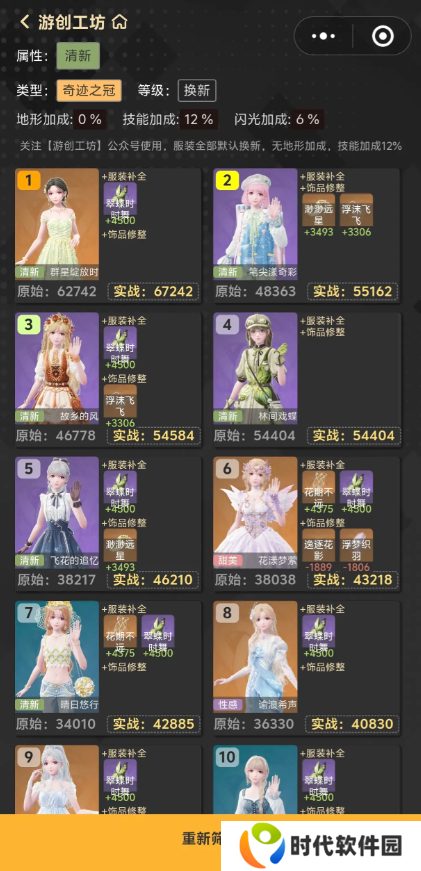Open the mini program three-dot menu
This screenshot has width=421, height=871.
click(x=324, y=36)
